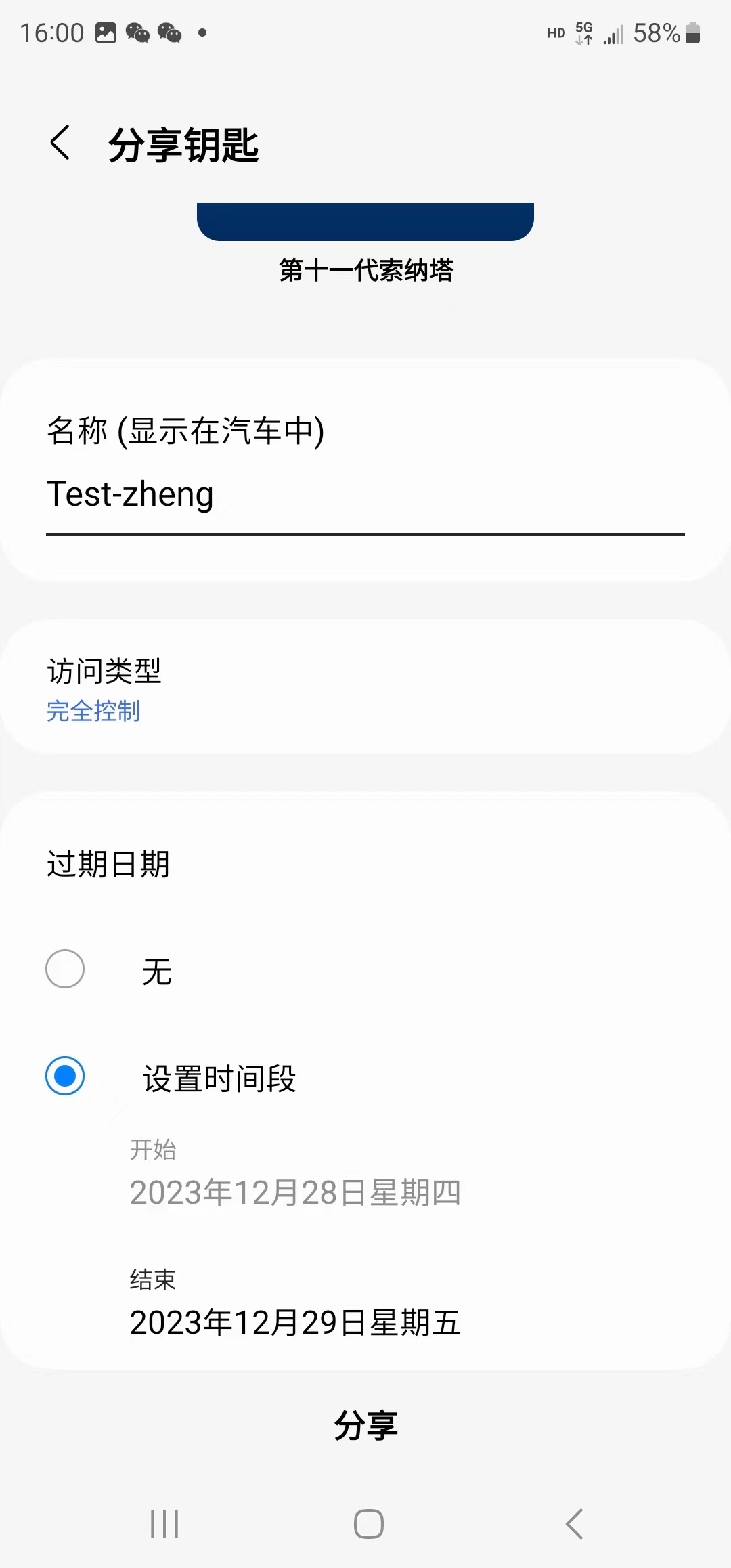Tap the back arrow beside 分享钥匙 title
Screen dimensions: 731x1568
tap(60, 142)
